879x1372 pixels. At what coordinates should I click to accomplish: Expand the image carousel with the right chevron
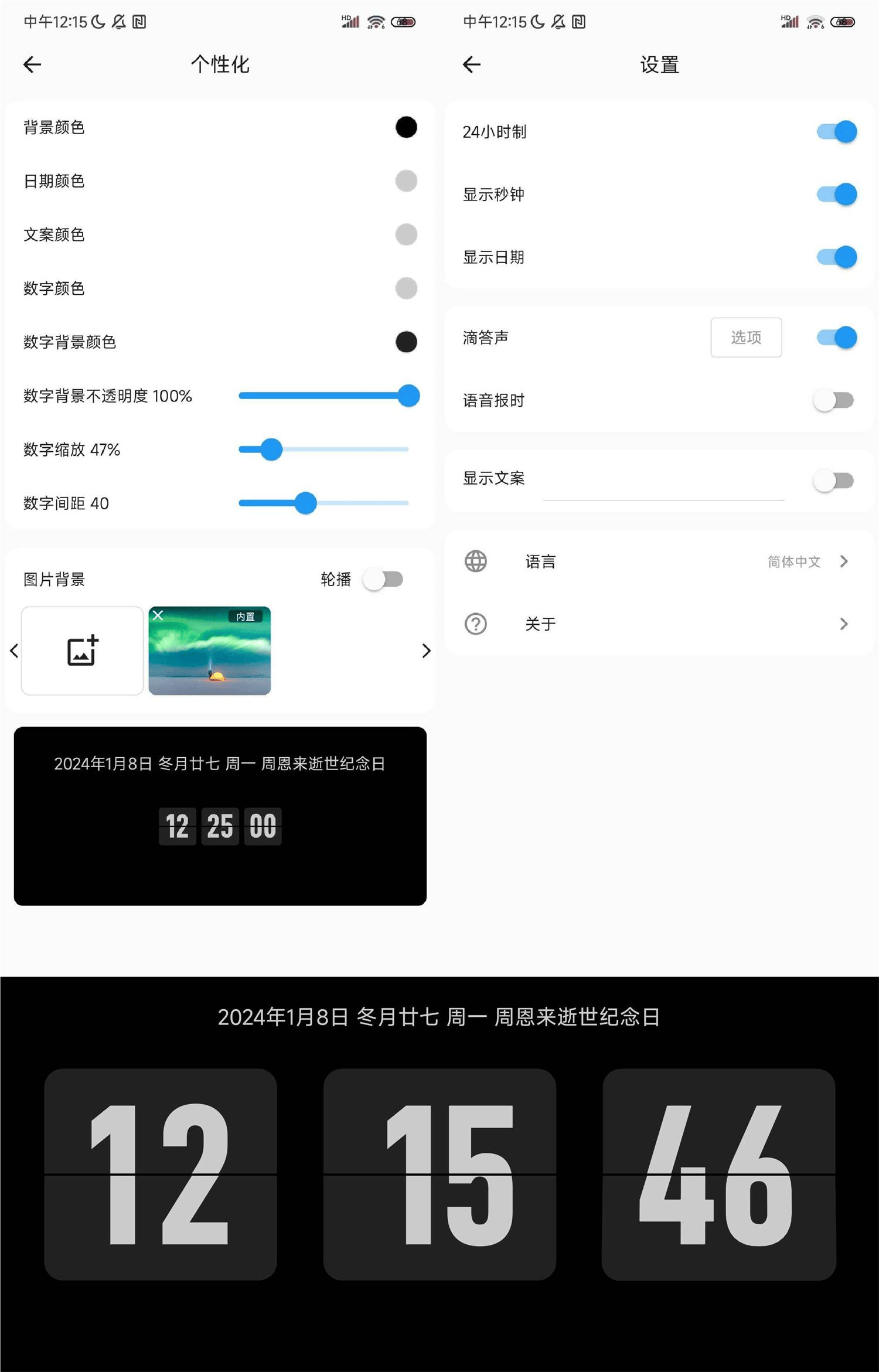pyautogui.click(x=426, y=651)
